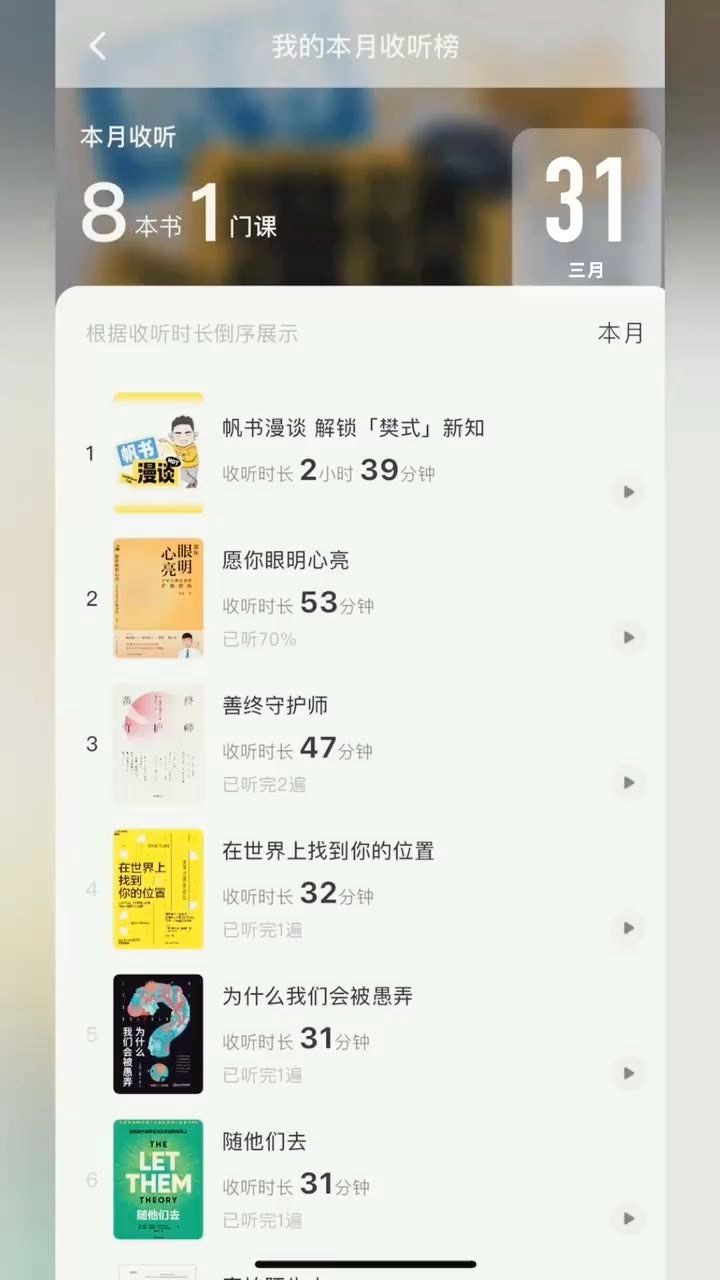Play 帆书漫谈 解锁「樊式」新知
This screenshot has width=720, height=1280.
(x=628, y=492)
